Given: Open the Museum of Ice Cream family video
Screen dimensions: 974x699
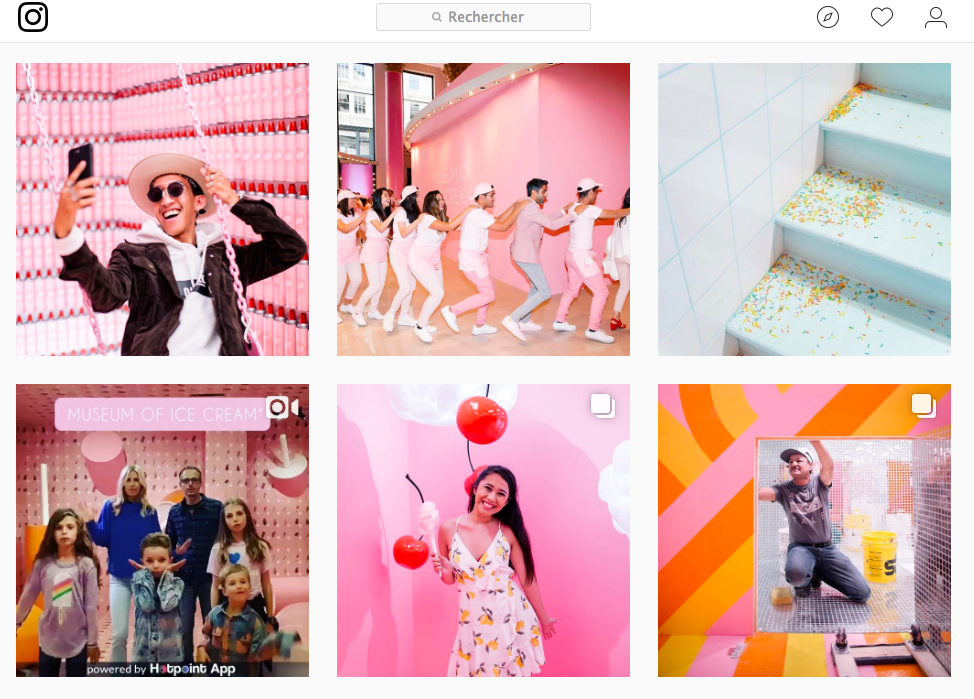Looking at the screenshot, I should (x=162, y=530).
